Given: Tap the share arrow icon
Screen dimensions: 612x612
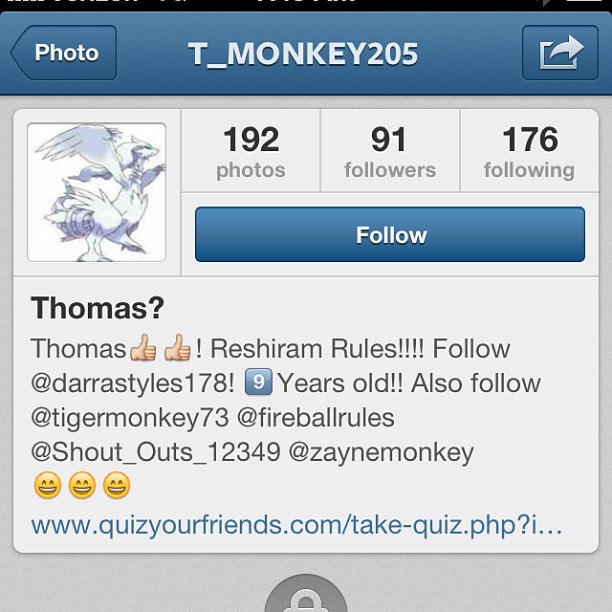Looking at the screenshot, I should click(560, 53).
